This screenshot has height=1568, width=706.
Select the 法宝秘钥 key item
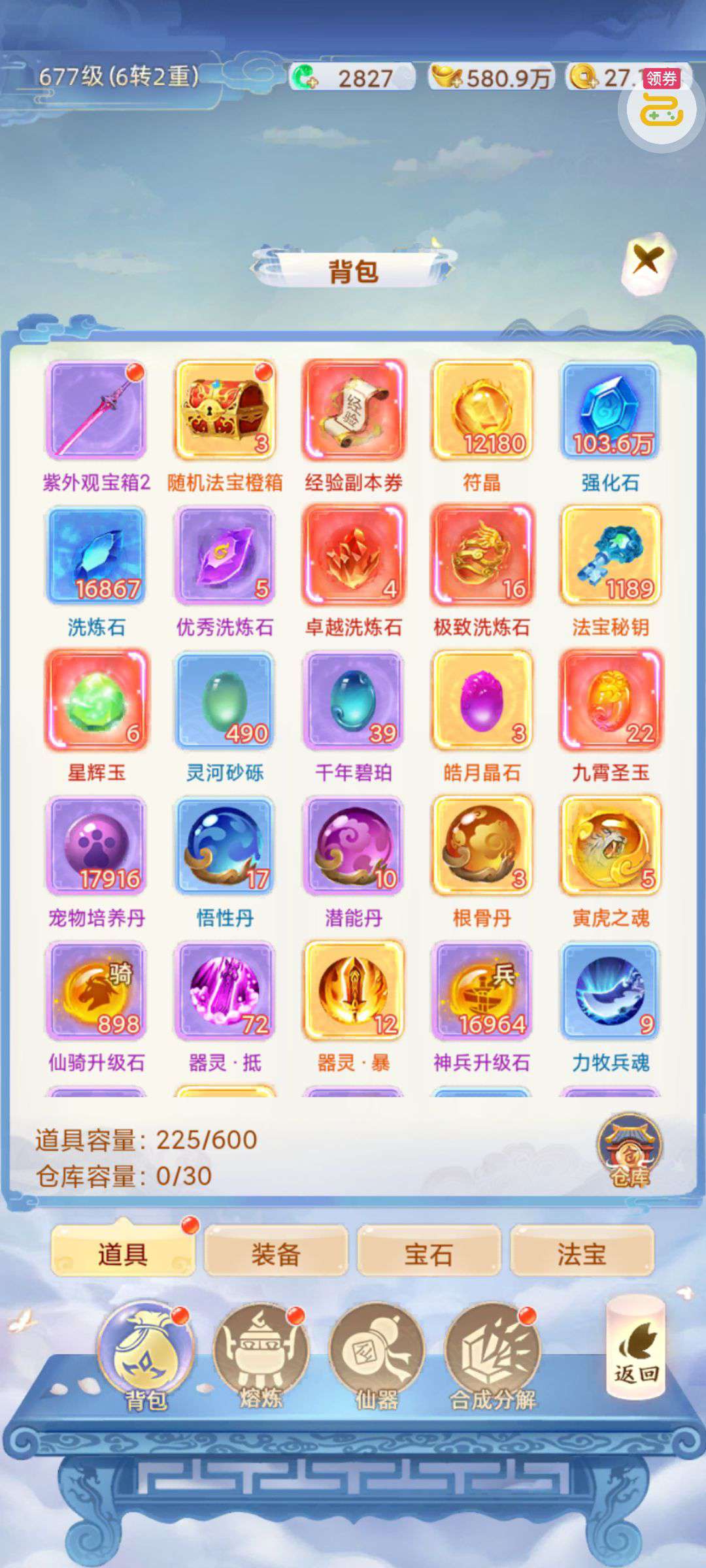click(x=610, y=555)
